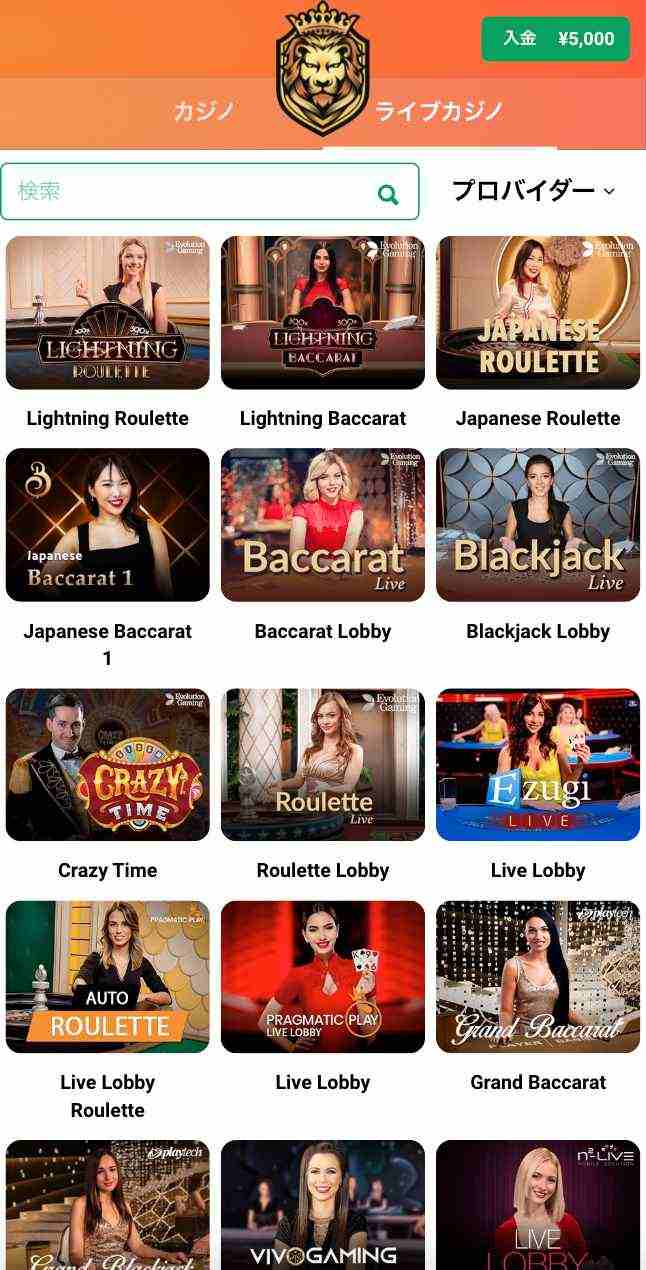Viewport: 646px width, 1270px height.
Task: Launch Grand Baccarat
Action: pyautogui.click(x=538, y=977)
